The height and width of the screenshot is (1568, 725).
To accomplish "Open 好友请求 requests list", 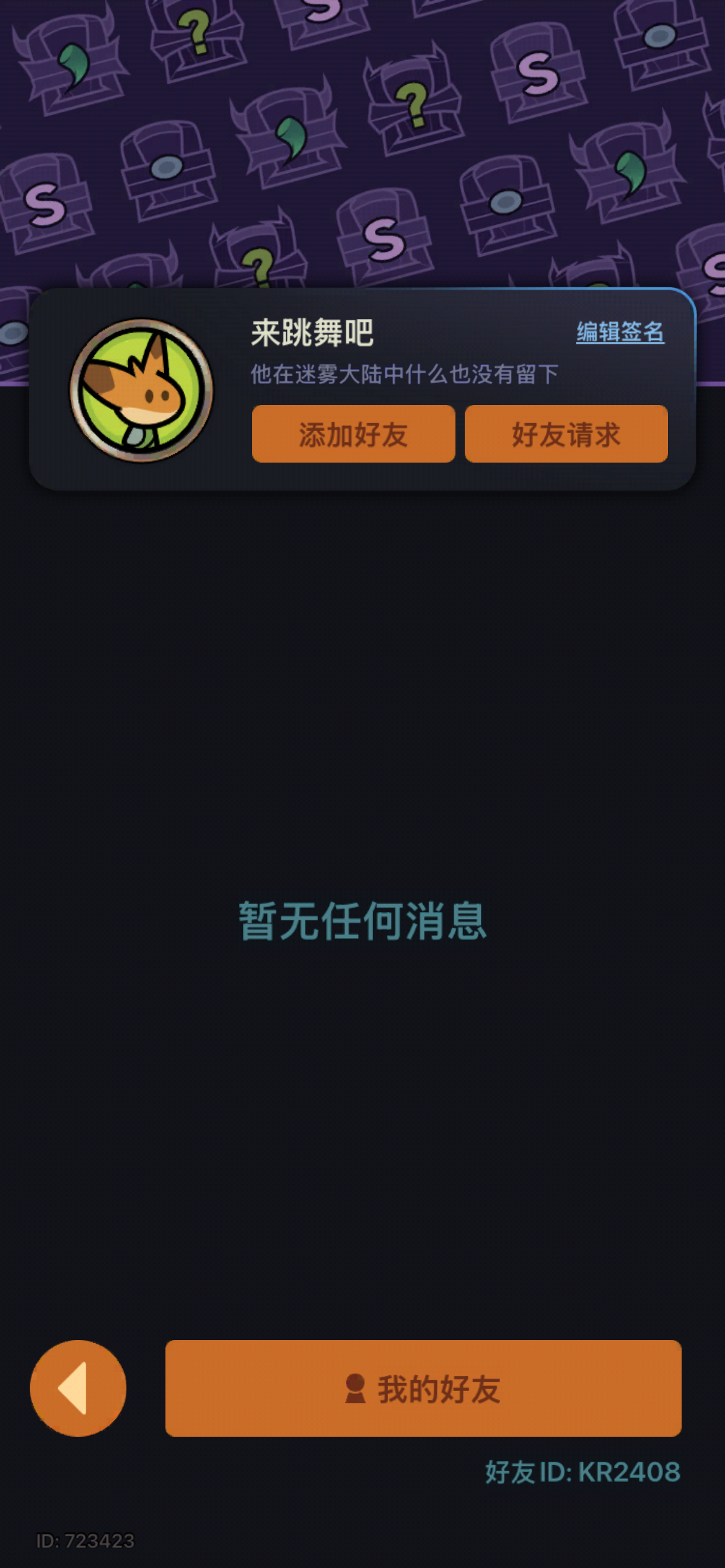I will pos(566,433).
